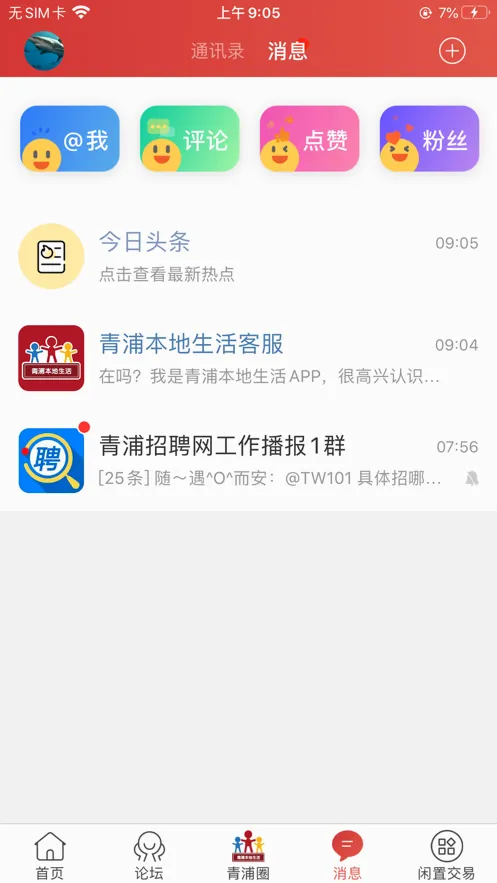This screenshot has width=497, height=883.
Task: Open the 青浦圈 bottom tab
Action: [248, 856]
